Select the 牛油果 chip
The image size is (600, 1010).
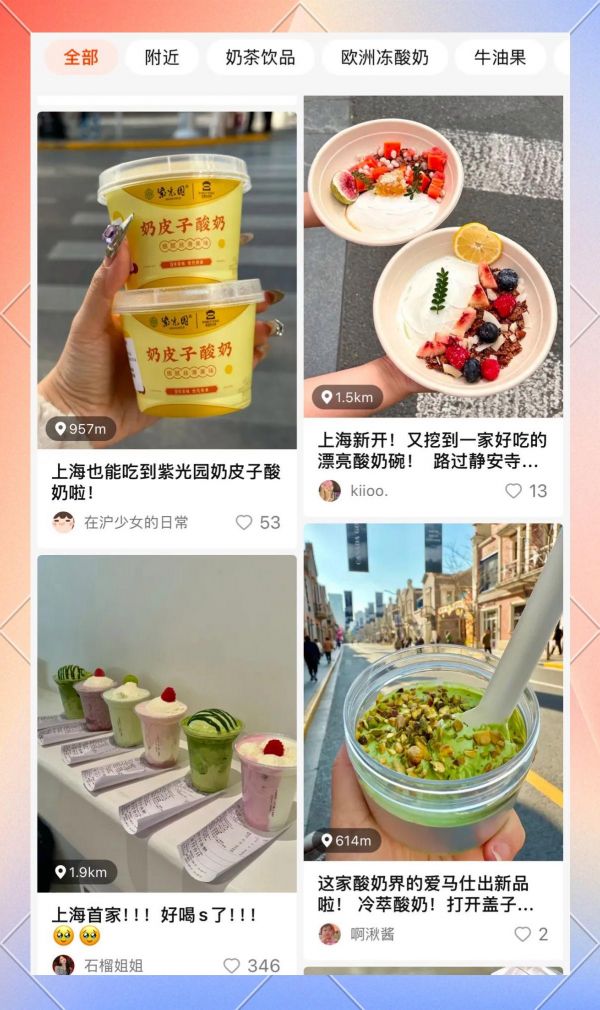coord(500,57)
